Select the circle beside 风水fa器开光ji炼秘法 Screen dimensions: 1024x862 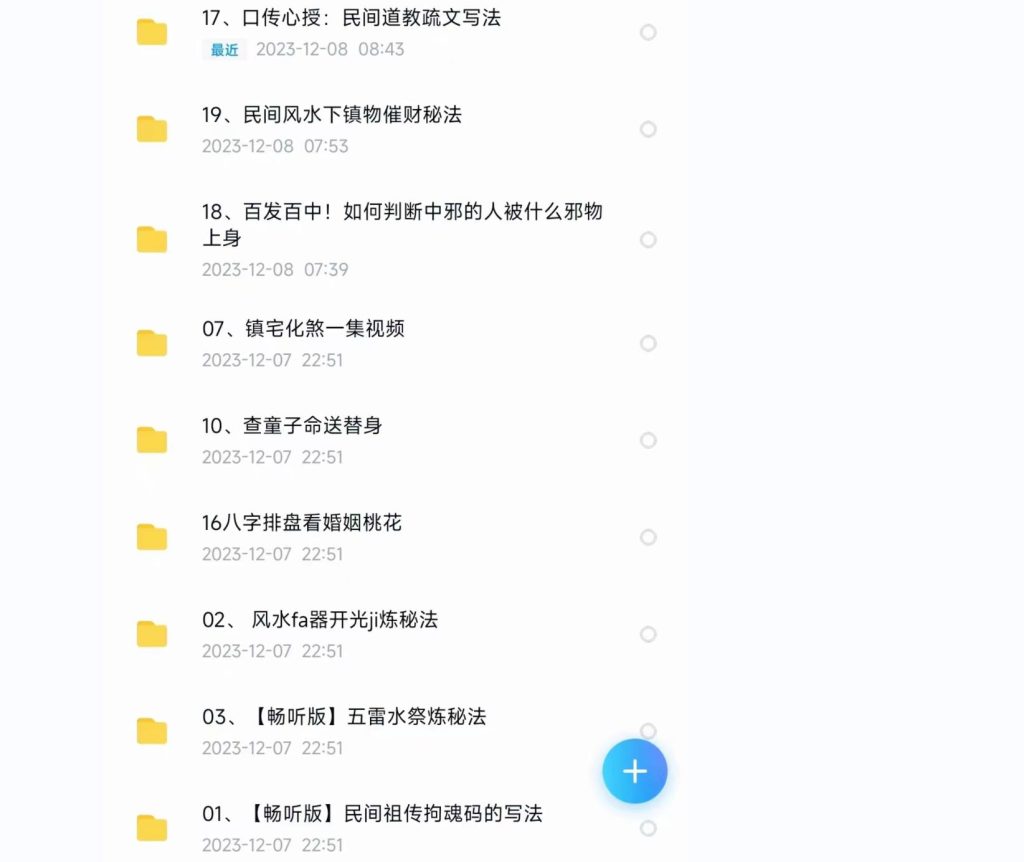pyautogui.click(x=648, y=634)
